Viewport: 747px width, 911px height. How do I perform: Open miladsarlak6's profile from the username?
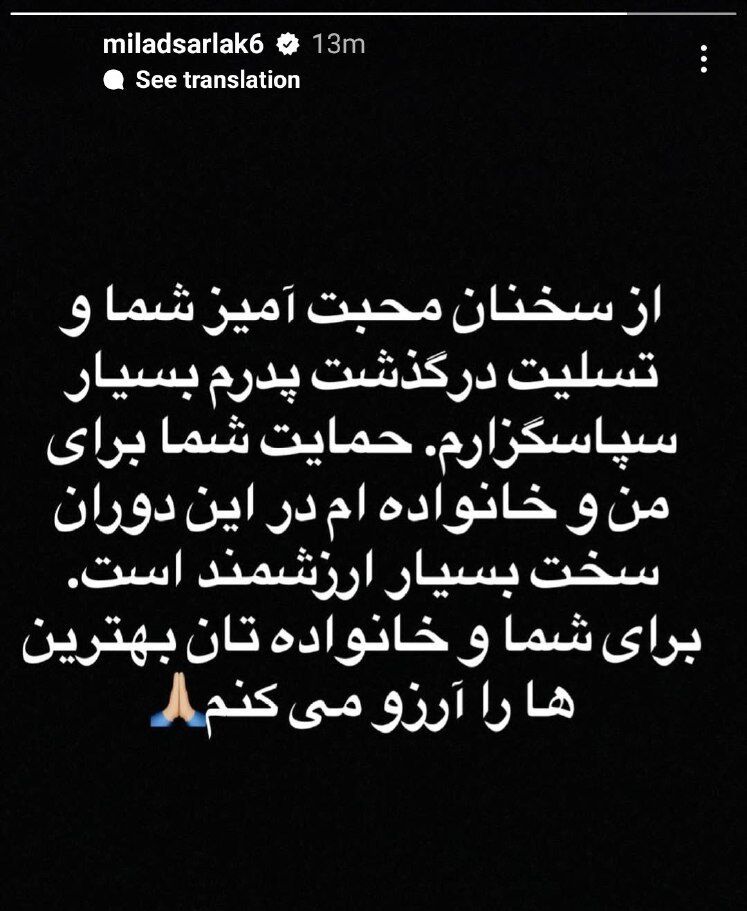click(188, 44)
